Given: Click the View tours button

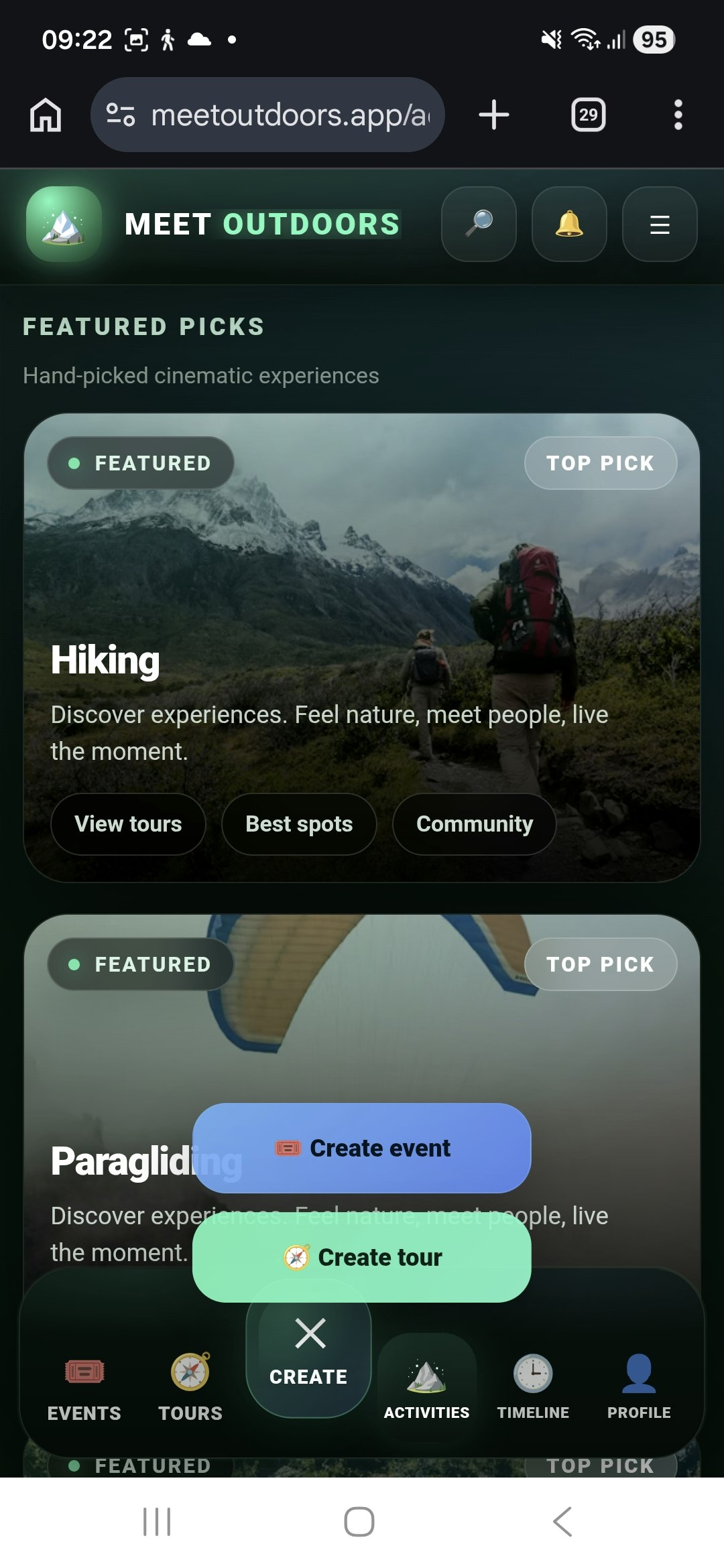Looking at the screenshot, I should coord(128,824).
